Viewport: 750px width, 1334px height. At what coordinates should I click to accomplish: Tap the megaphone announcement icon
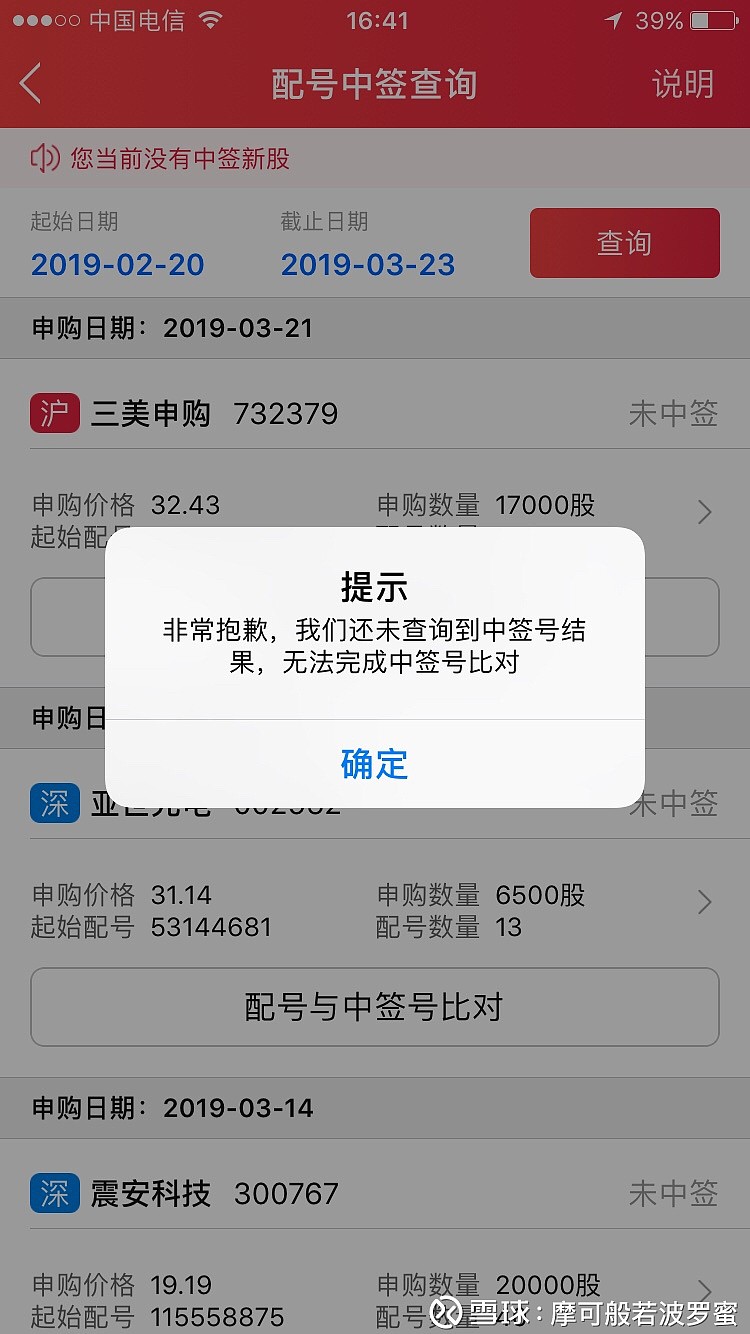click(x=44, y=158)
